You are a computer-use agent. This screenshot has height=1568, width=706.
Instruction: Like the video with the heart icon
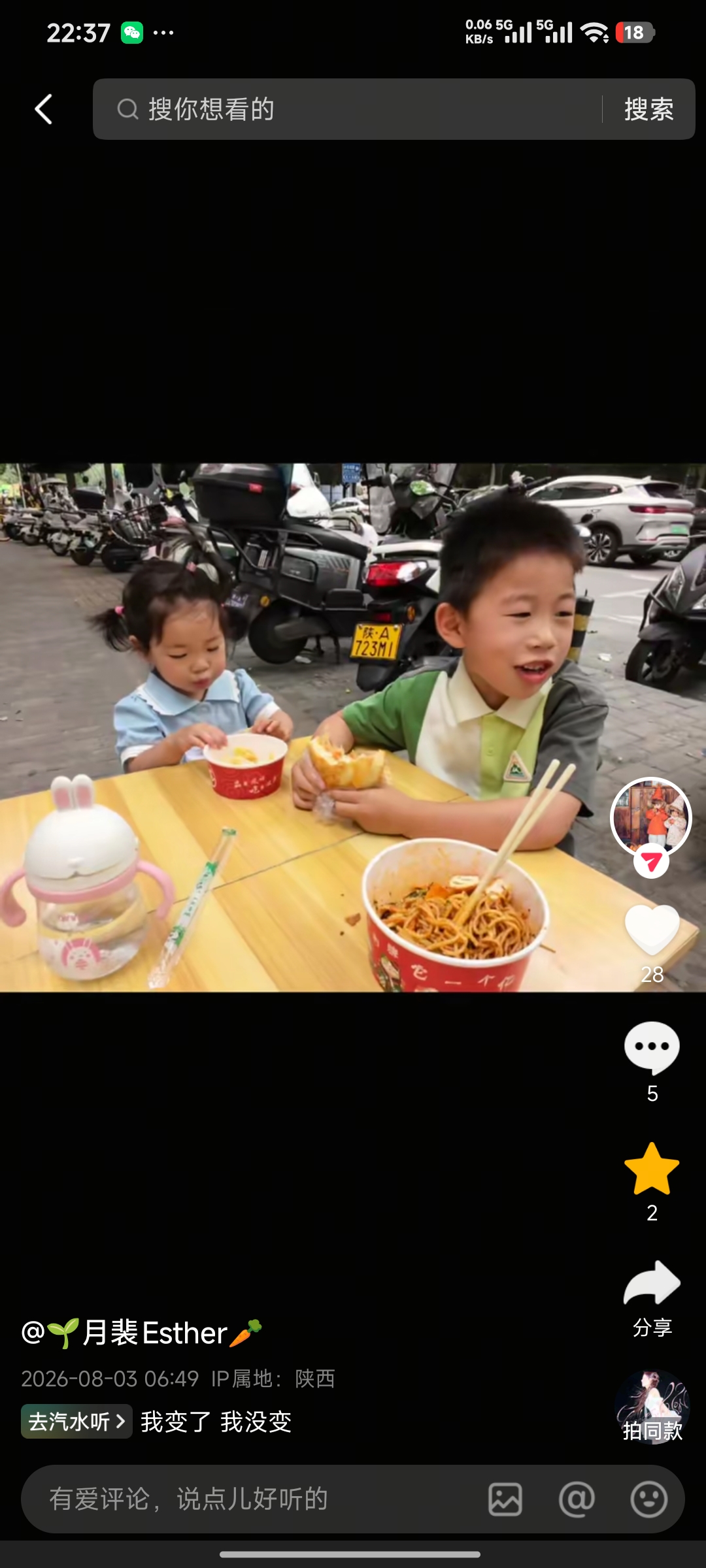pos(652,930)
